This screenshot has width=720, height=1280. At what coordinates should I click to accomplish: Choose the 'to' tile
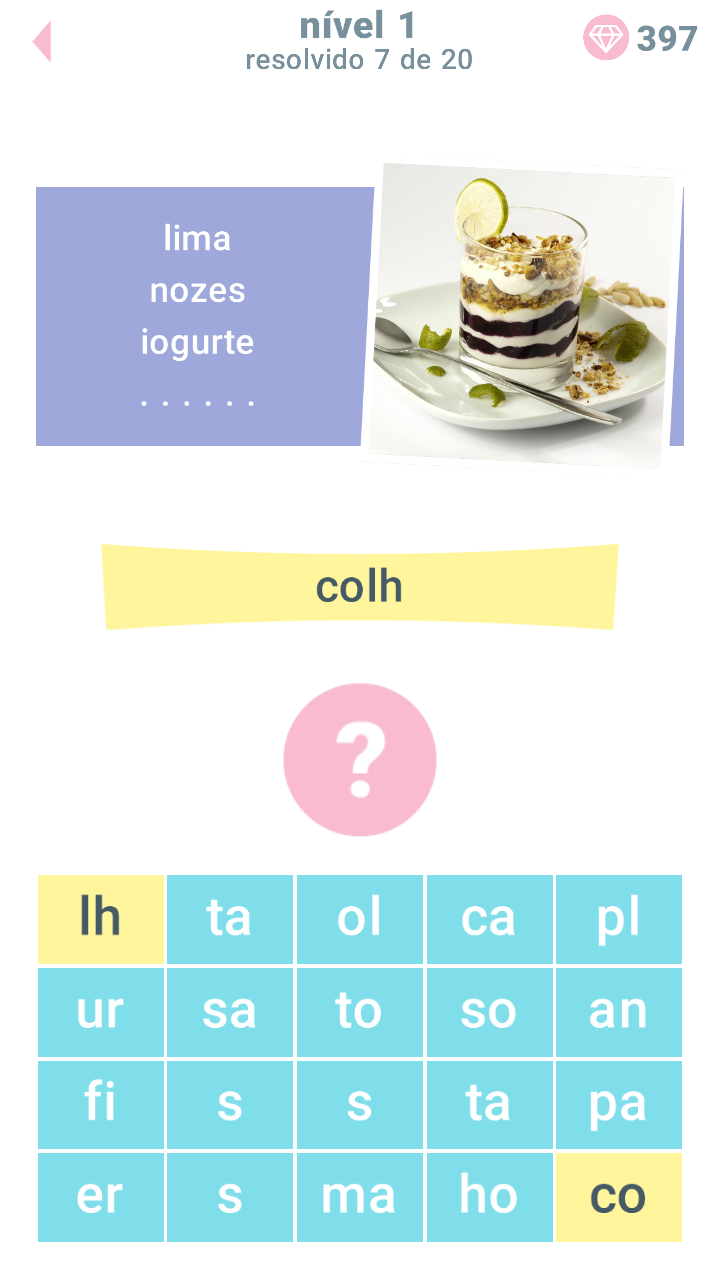point(359,1012)
